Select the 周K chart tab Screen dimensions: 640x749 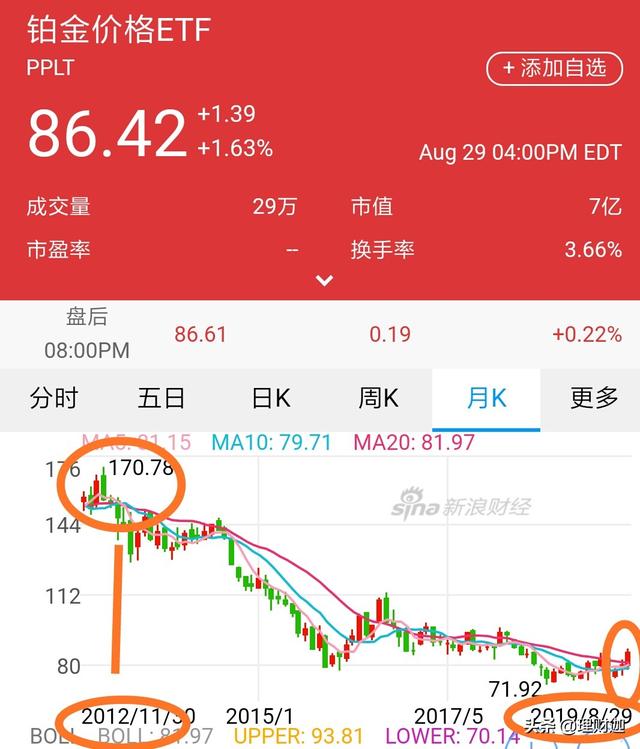[378, 398]
